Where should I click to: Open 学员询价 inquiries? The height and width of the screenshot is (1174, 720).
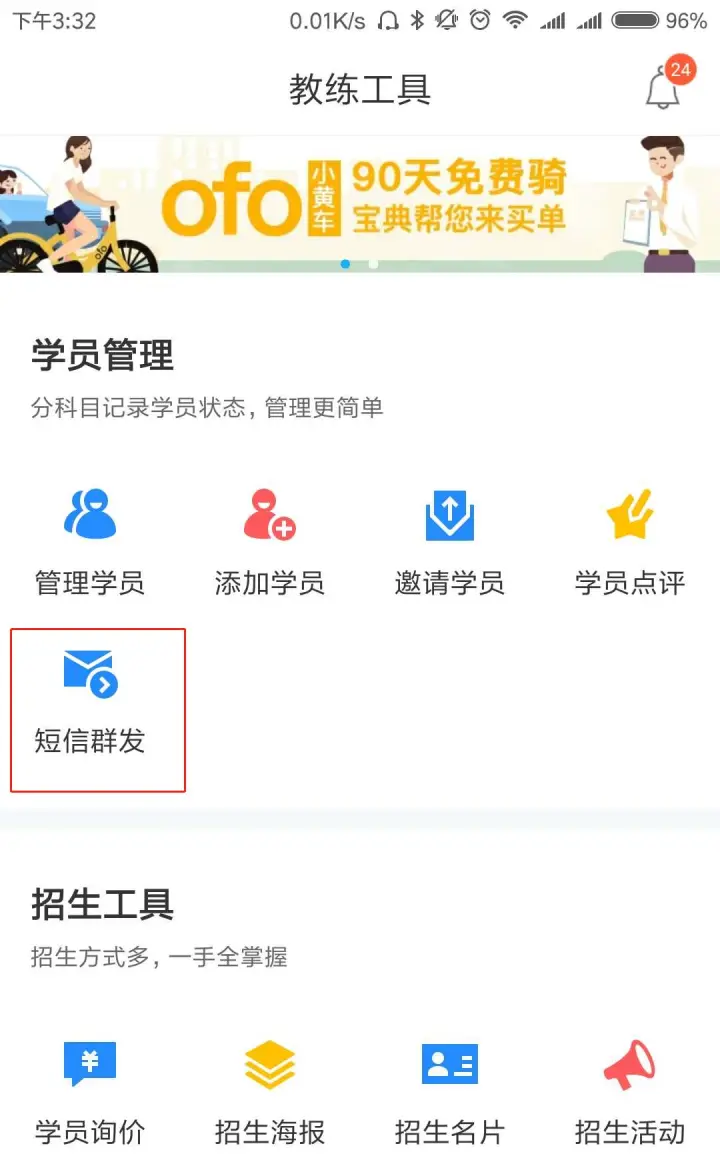(x=90, y=1092)
